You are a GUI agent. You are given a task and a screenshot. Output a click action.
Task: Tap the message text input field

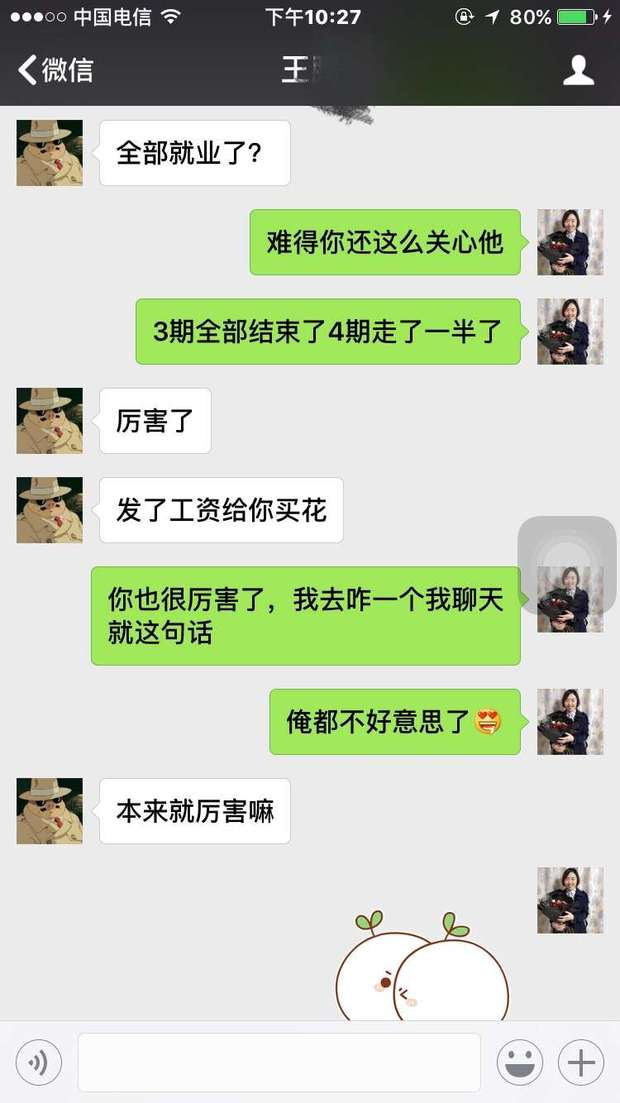click(x=279, y=1062)
